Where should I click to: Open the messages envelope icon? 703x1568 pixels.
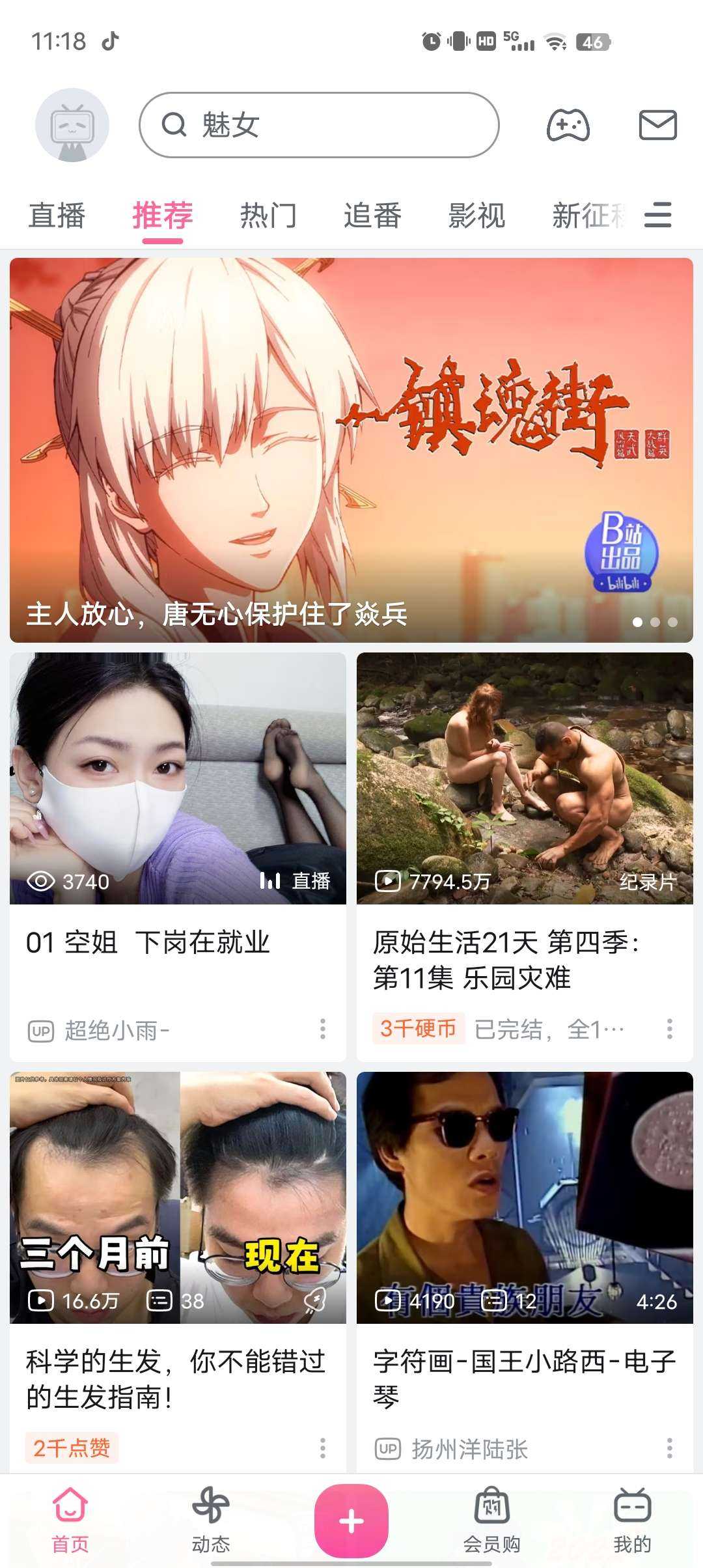(657, 124)
